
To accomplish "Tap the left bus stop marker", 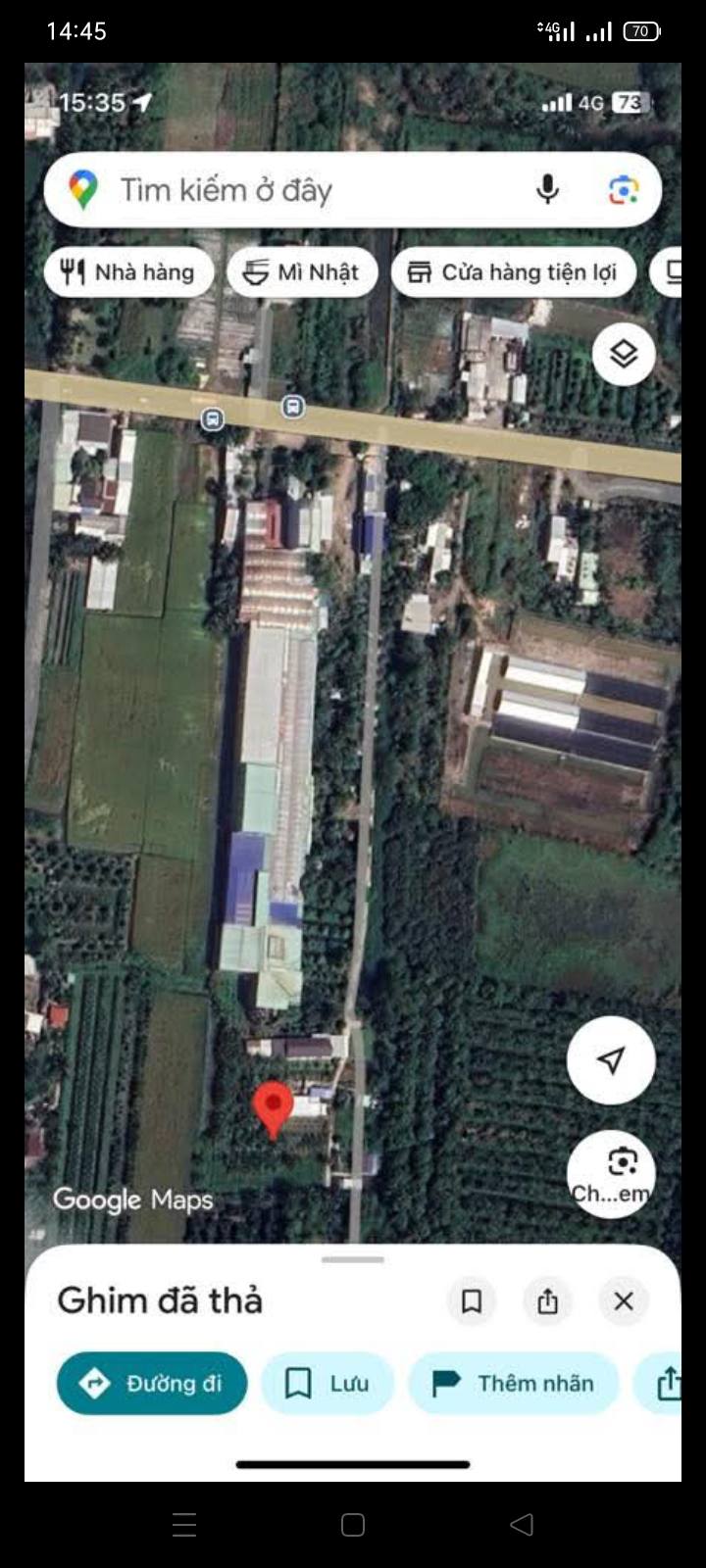I will pos(212,419).
